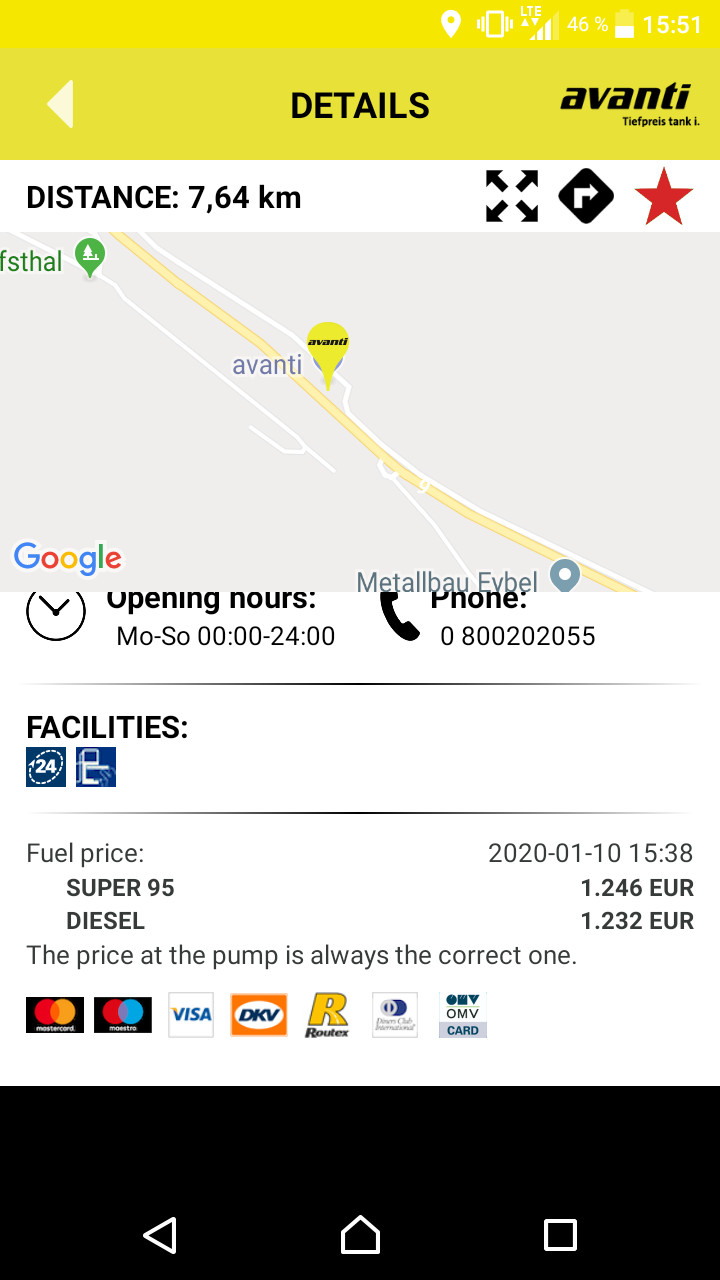The image size is (720, 1280).
Task: Call the station phone number 0 800202055
Action: click(517, 636)
